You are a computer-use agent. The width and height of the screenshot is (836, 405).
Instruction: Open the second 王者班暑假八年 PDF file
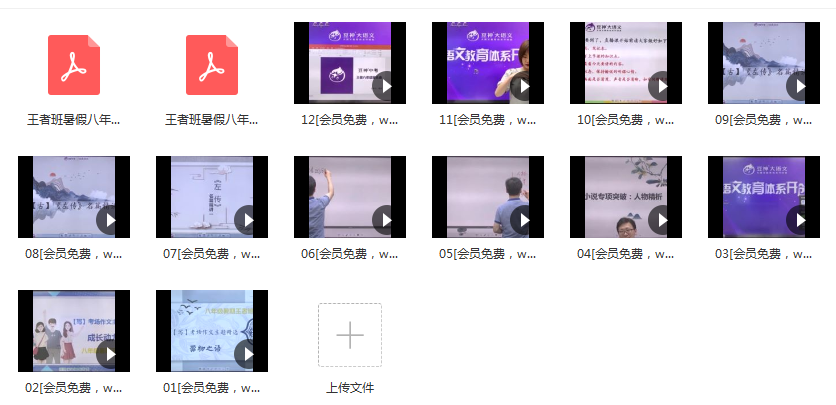(x=212, y=64)
